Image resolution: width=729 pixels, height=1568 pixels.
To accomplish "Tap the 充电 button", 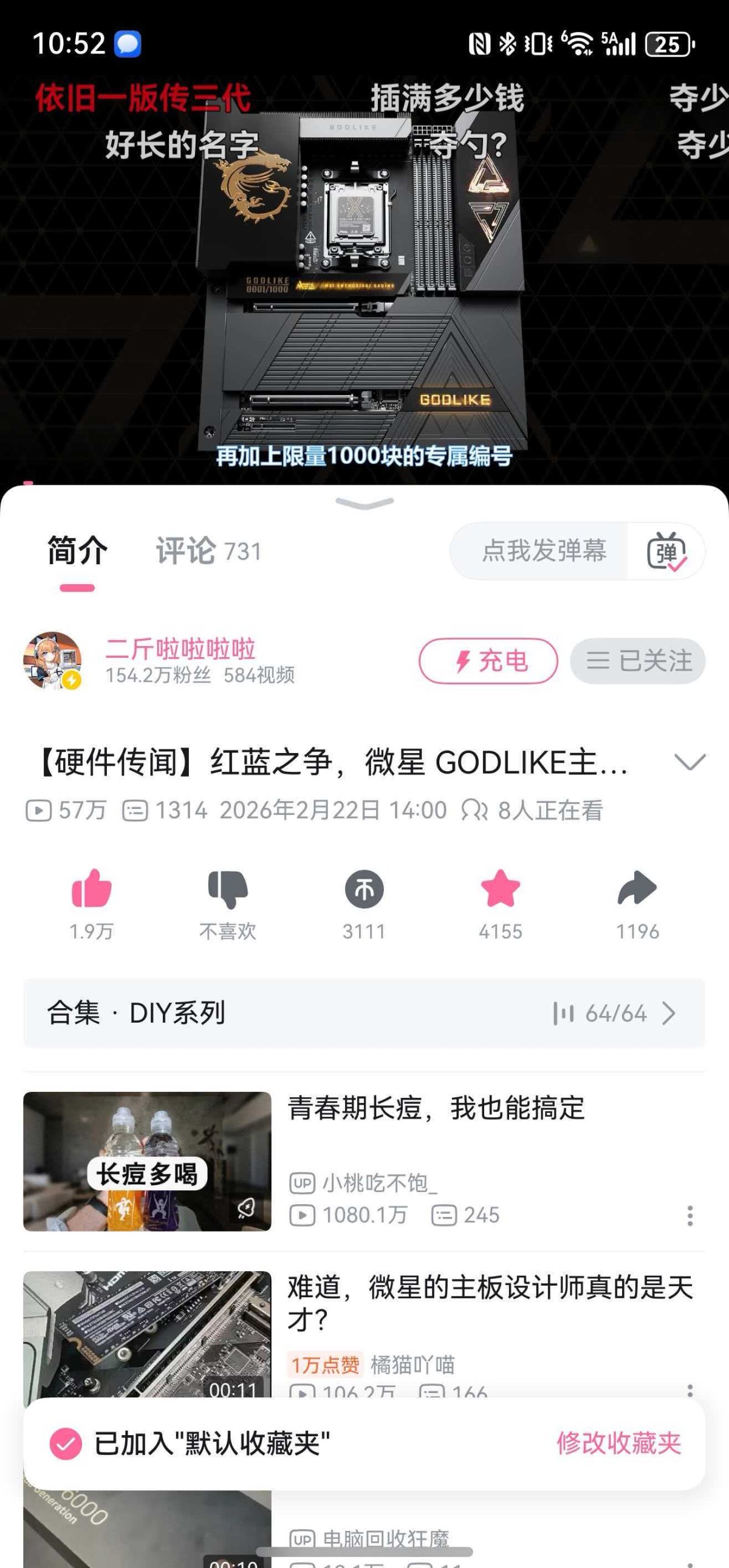I will (x=488, y=661).
